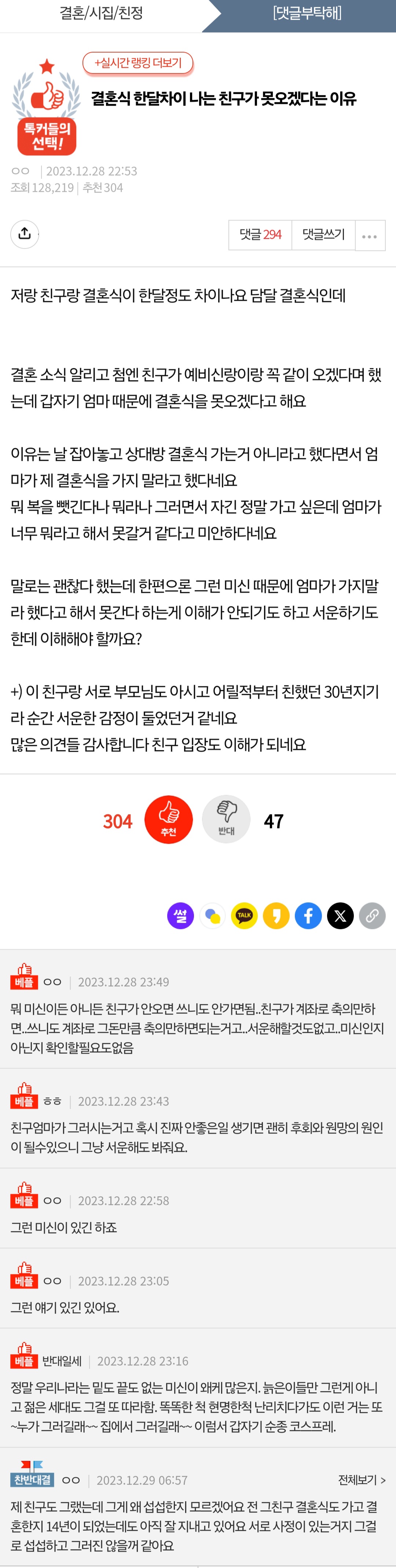Open 전체보기 for the 찬반대결 comment

point(361,1480)
